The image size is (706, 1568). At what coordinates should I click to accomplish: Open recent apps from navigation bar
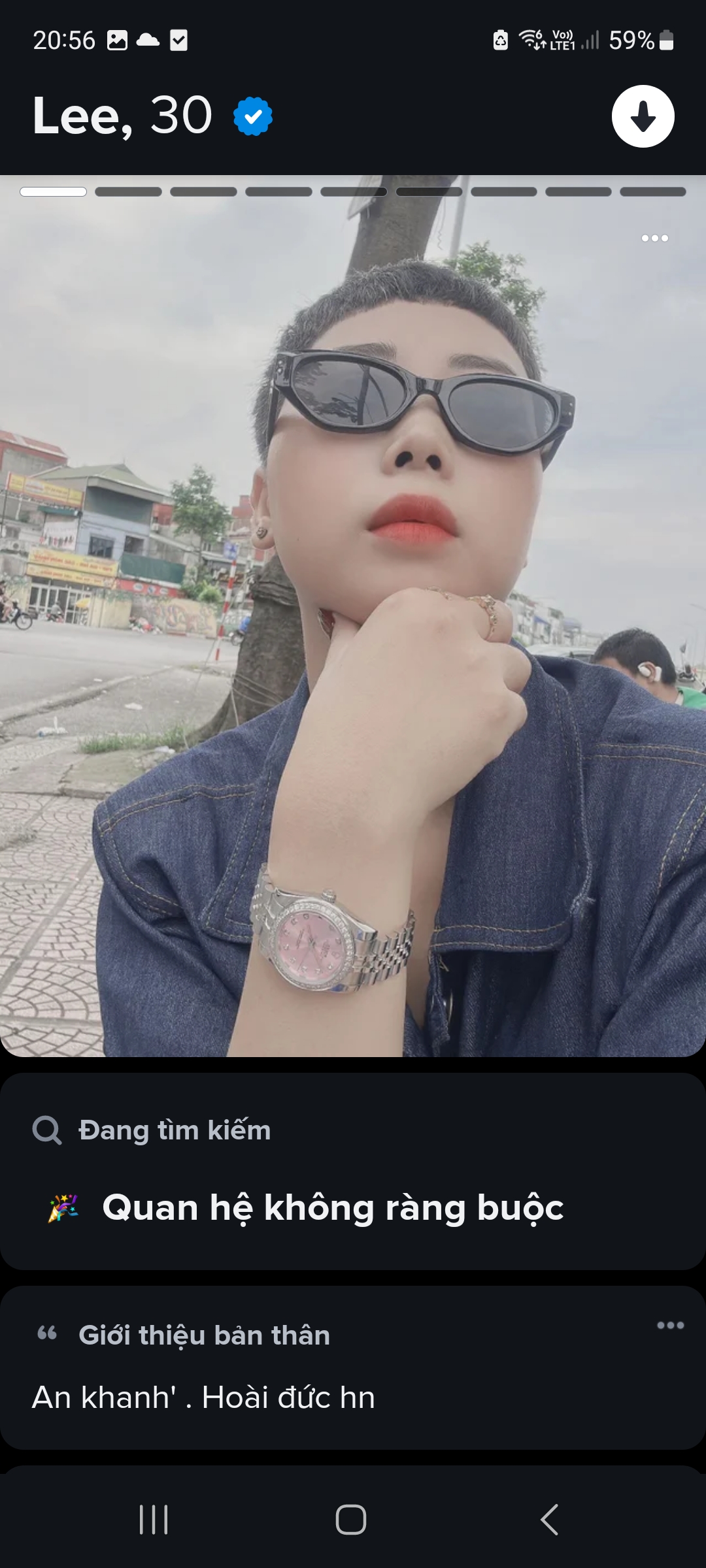(x=154, y=1520)
